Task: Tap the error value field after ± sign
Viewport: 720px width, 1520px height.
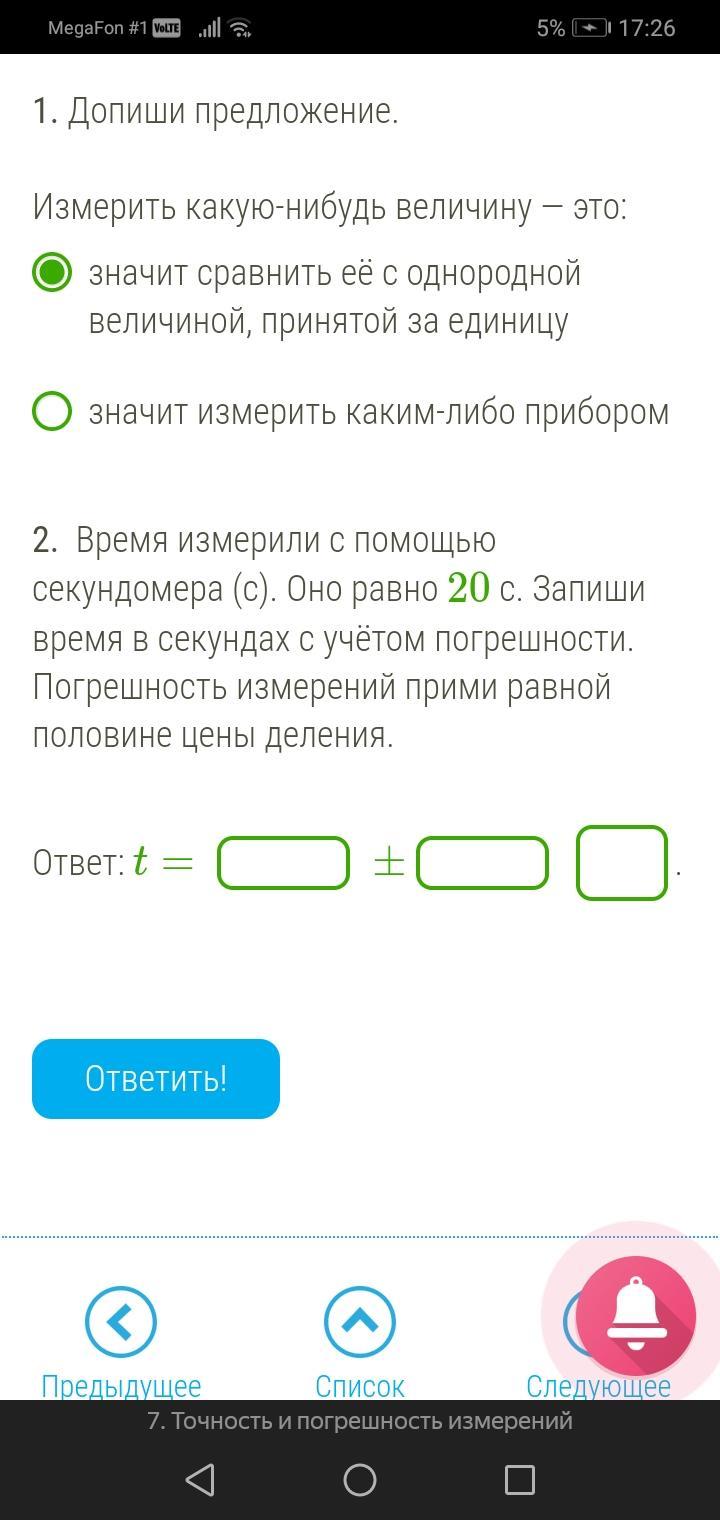Action: (482, 863)
